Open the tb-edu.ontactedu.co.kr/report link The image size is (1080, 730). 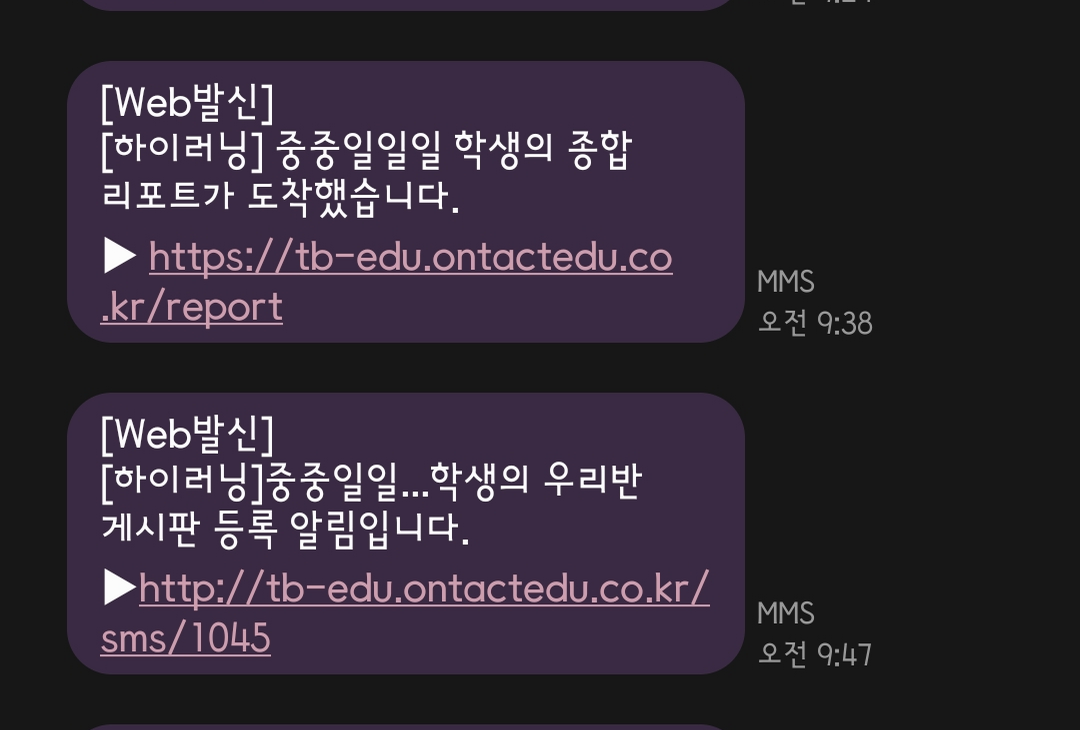point(410,258)
